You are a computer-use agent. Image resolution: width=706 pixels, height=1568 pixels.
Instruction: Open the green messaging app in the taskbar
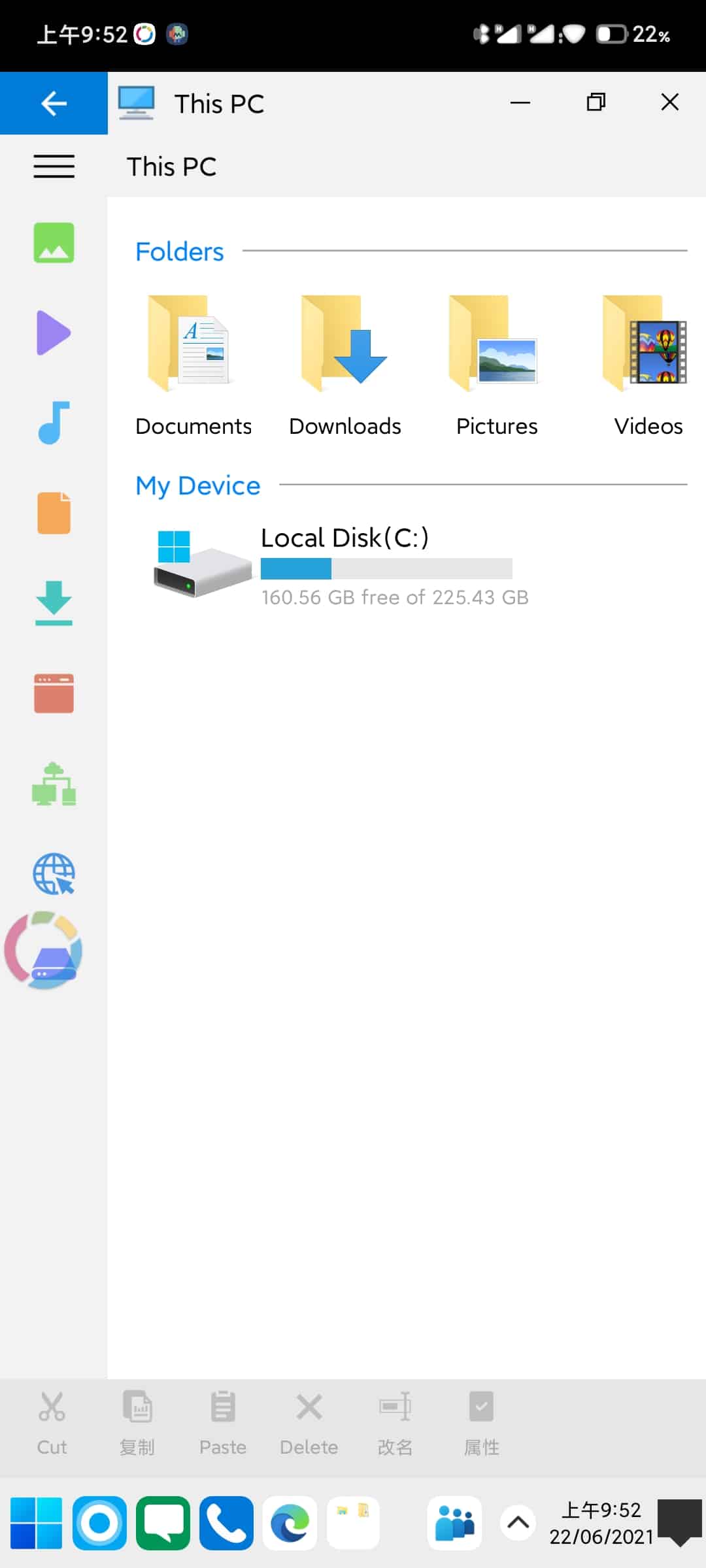click(x=163, y=1523)
